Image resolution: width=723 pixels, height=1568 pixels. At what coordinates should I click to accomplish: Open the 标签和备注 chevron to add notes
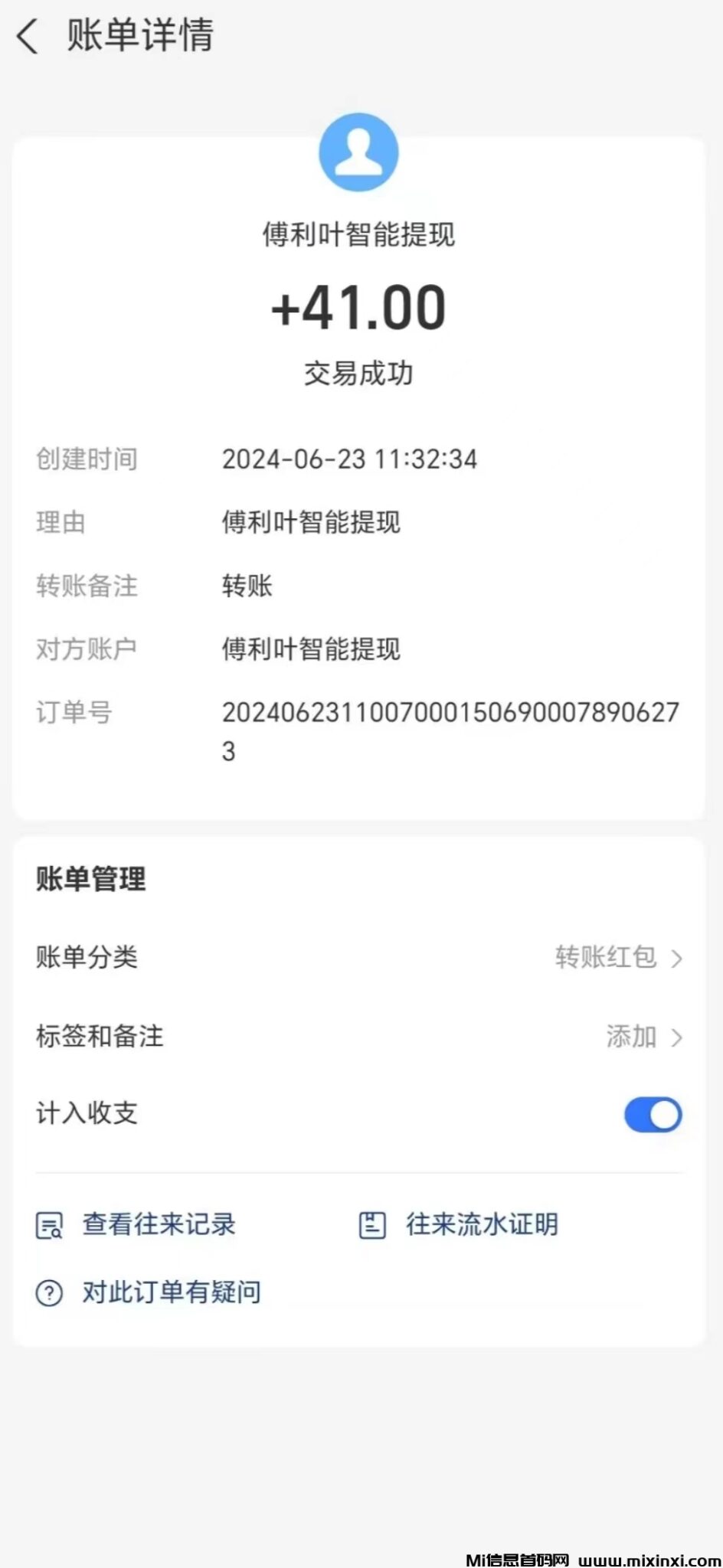(677, 1037)
